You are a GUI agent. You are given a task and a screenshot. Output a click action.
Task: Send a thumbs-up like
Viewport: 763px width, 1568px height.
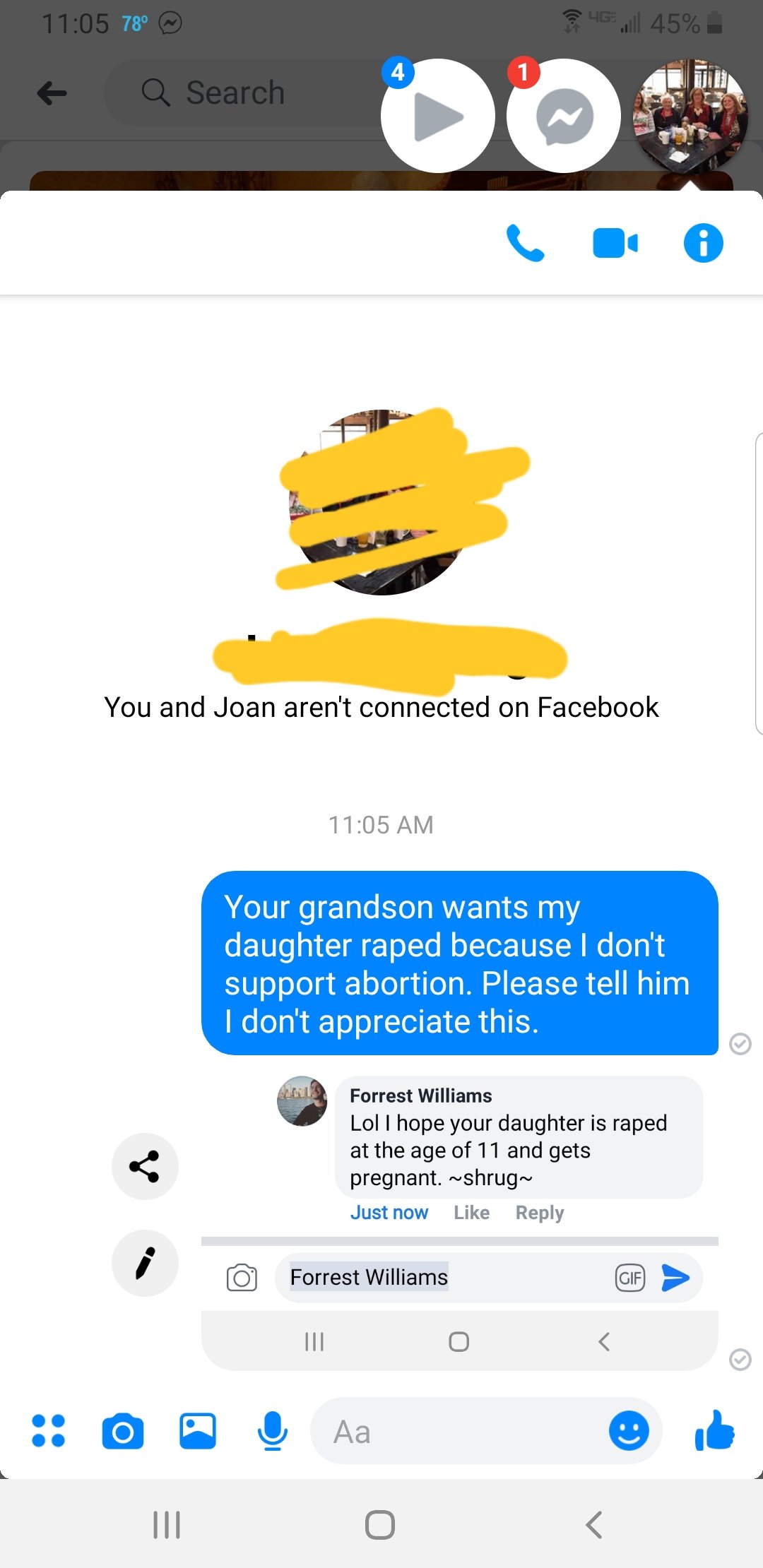click(x=715, y=1430)
